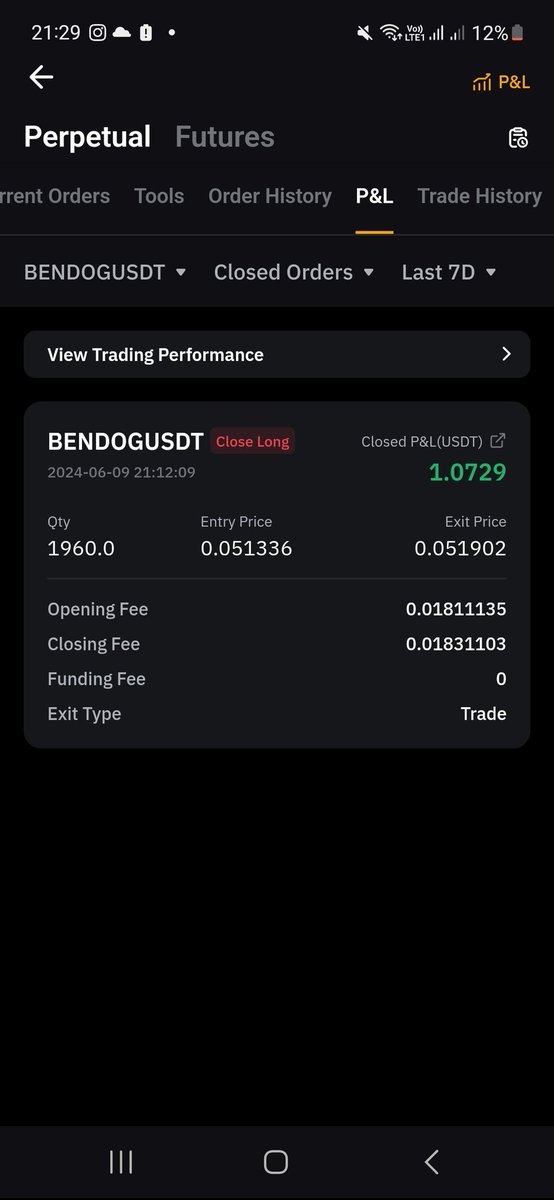This screenshot has height=1200, width=554.
Task: Open View Trading Performance
Action: 277,354
